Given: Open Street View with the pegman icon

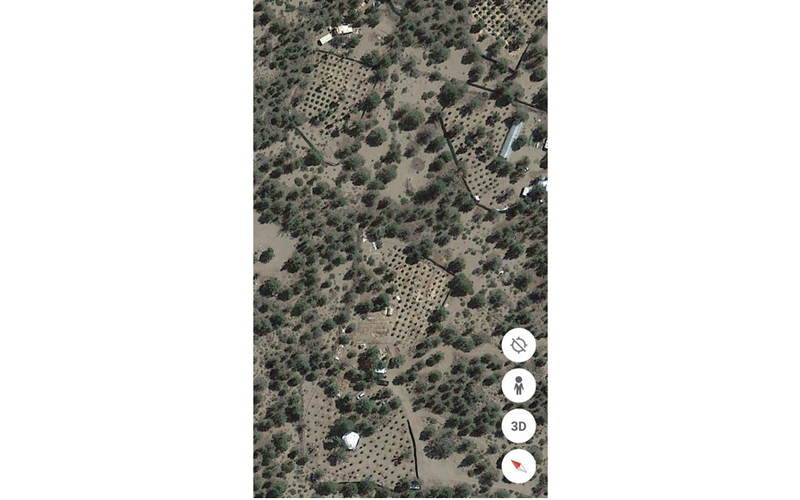Looking at the screenshot, I should coord(518,385).
